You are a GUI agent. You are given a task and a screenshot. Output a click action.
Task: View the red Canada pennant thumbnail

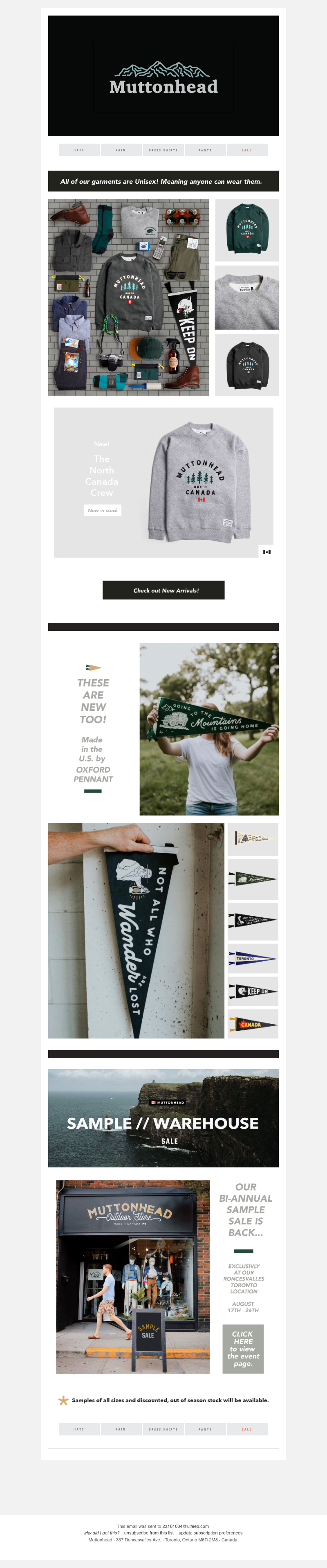[x=253, y=1024]
